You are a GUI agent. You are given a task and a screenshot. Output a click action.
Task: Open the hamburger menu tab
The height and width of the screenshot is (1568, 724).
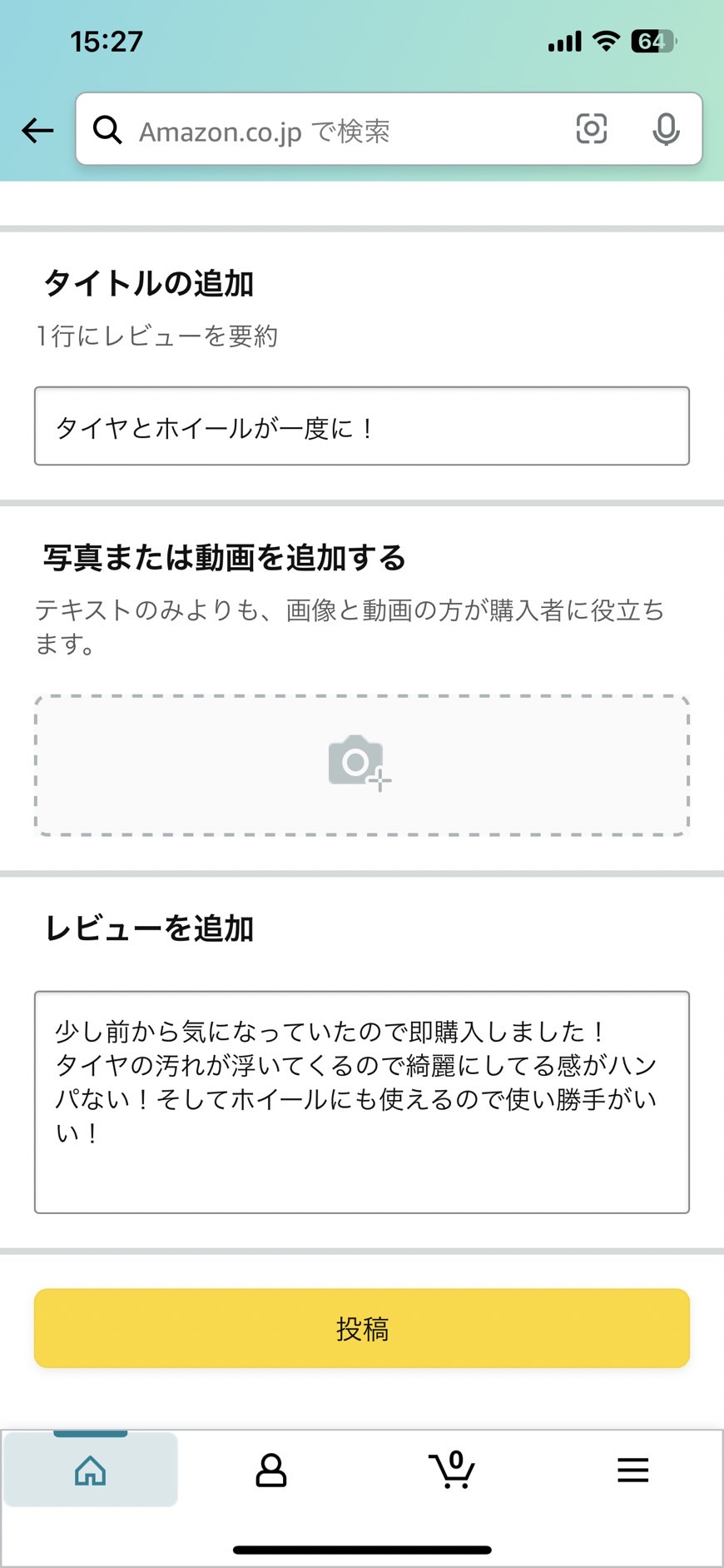[632, 1471]
